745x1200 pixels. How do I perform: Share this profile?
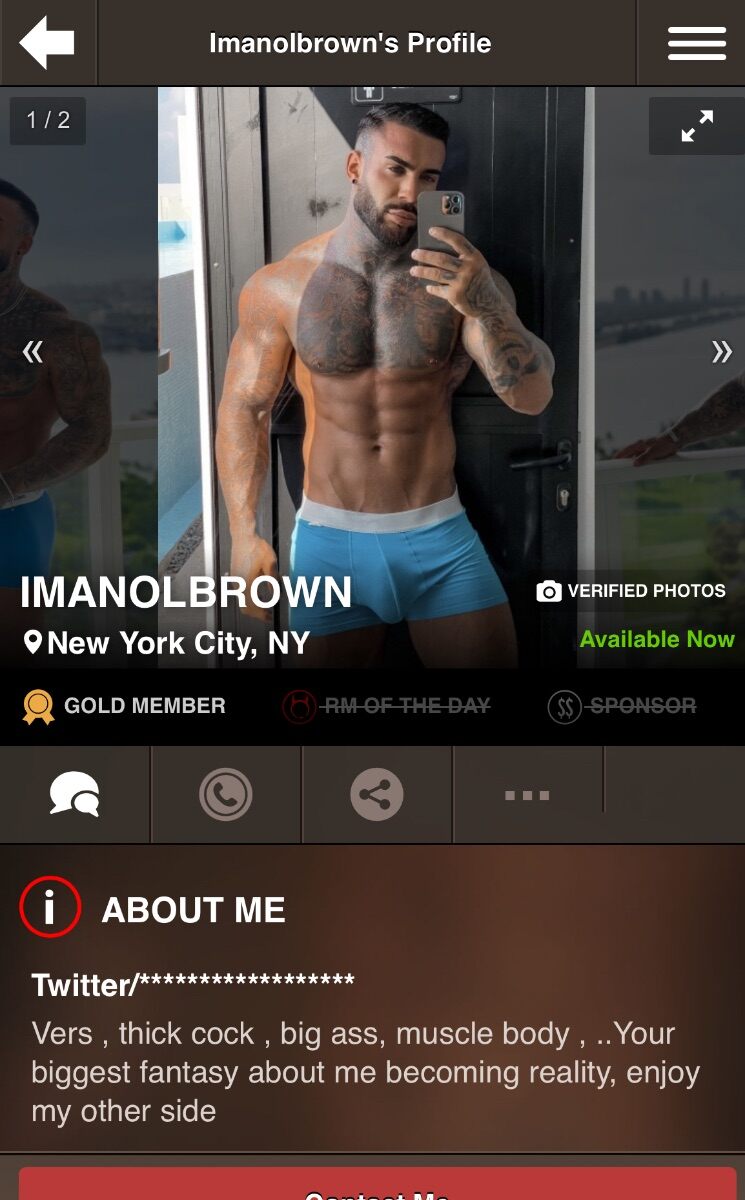pos(377,796)
